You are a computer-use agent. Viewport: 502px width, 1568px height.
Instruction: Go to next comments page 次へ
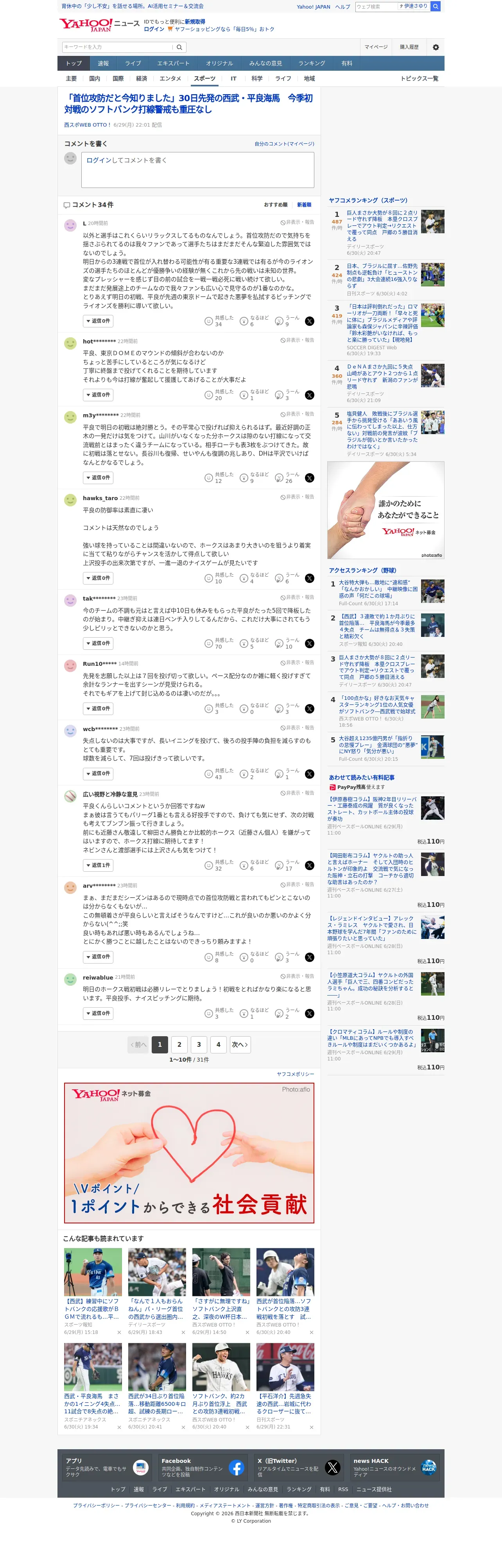tap(239, 1044)
